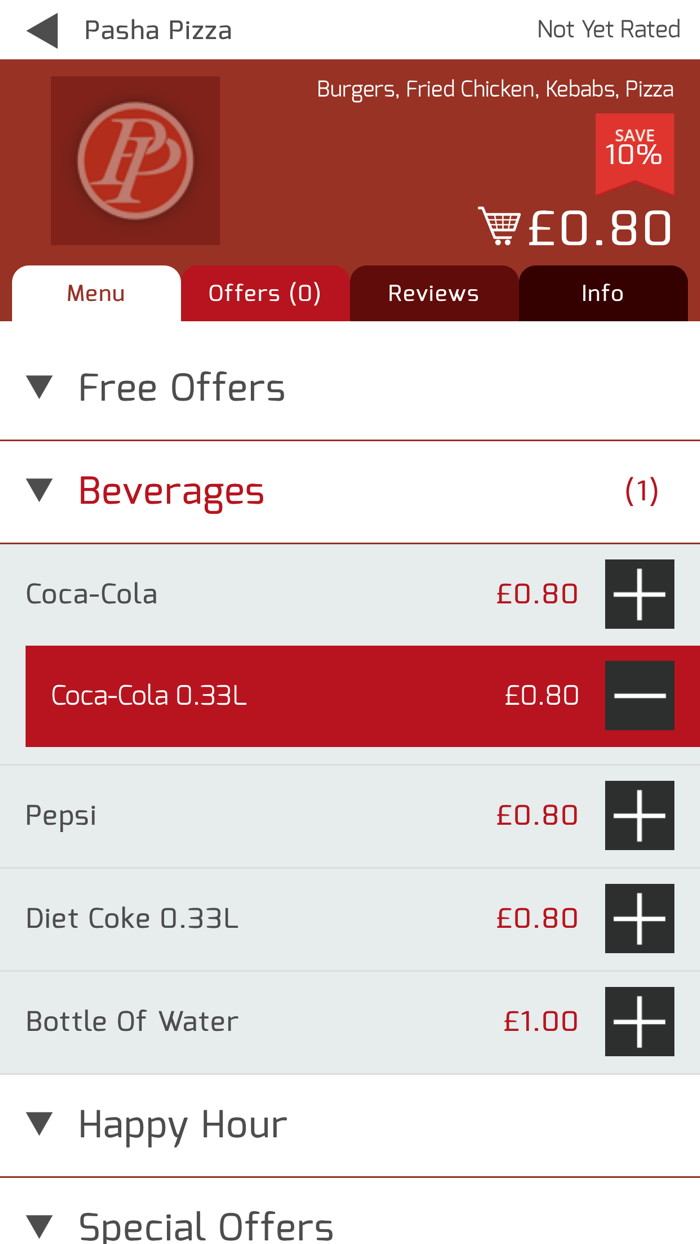Remove Coca-Cola 0.33L from the basket

639,695
